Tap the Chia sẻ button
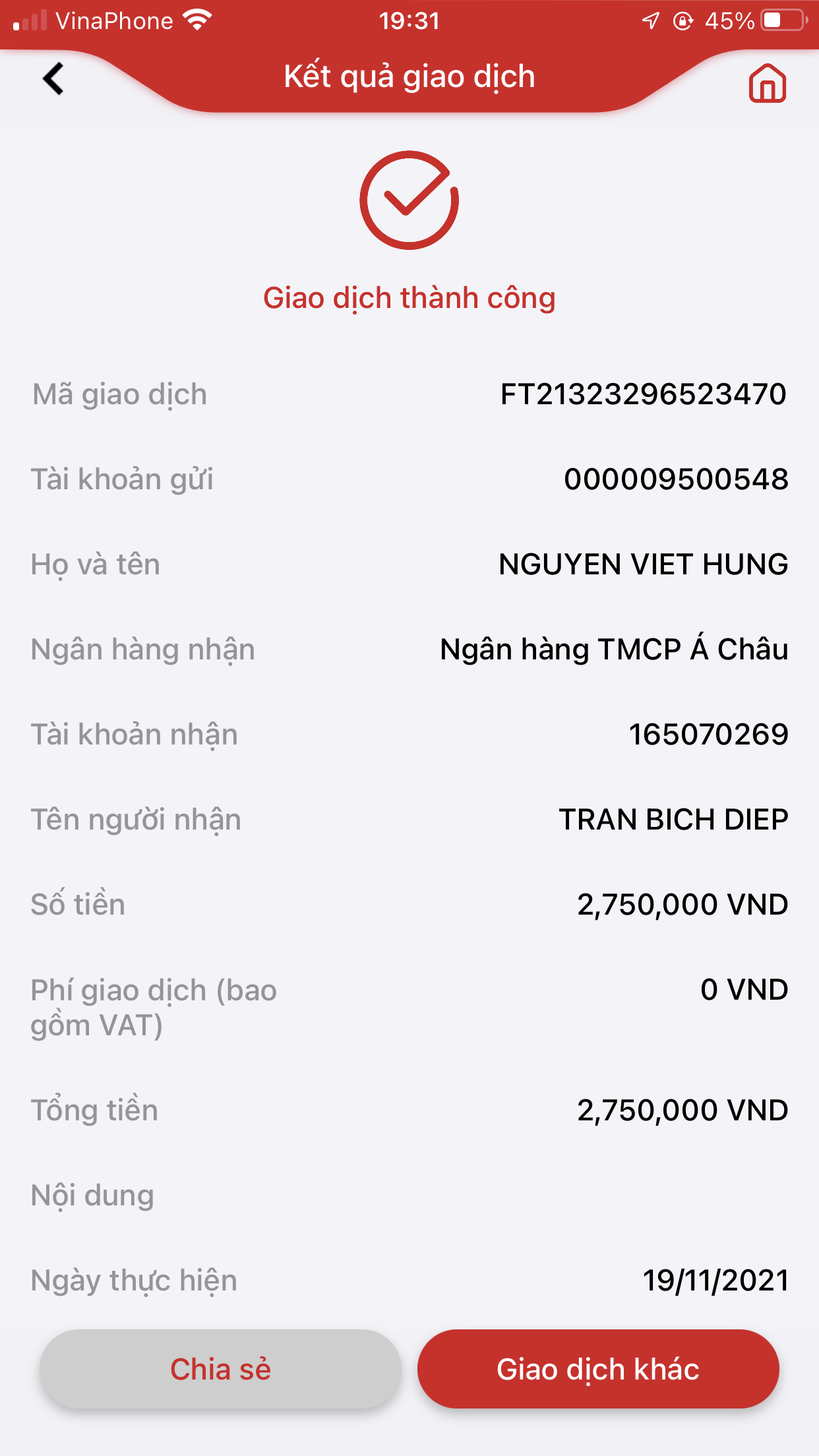 click(x=220, y=1369)
